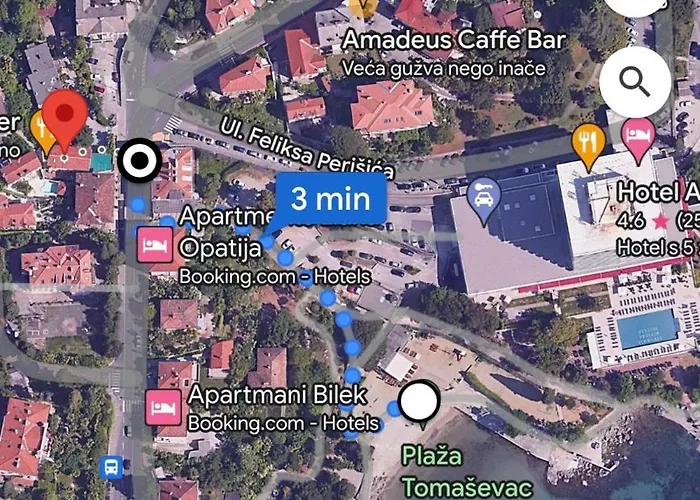Viewport: 700px width, 500px height.
Task: Open the Apartmani Bilek lodging pin
Action: (163, 405)
